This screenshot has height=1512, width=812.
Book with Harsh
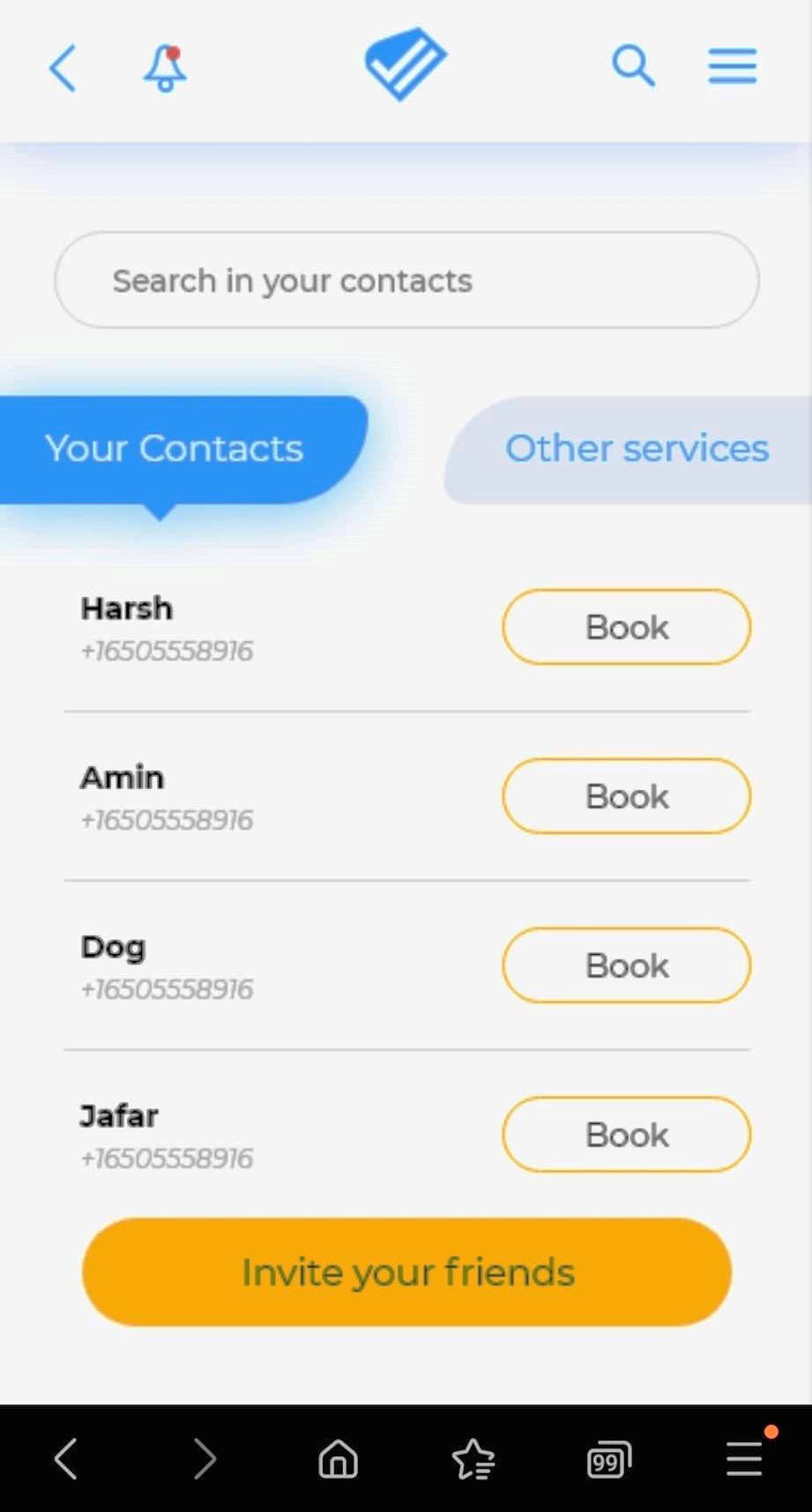tap(626, 627)
